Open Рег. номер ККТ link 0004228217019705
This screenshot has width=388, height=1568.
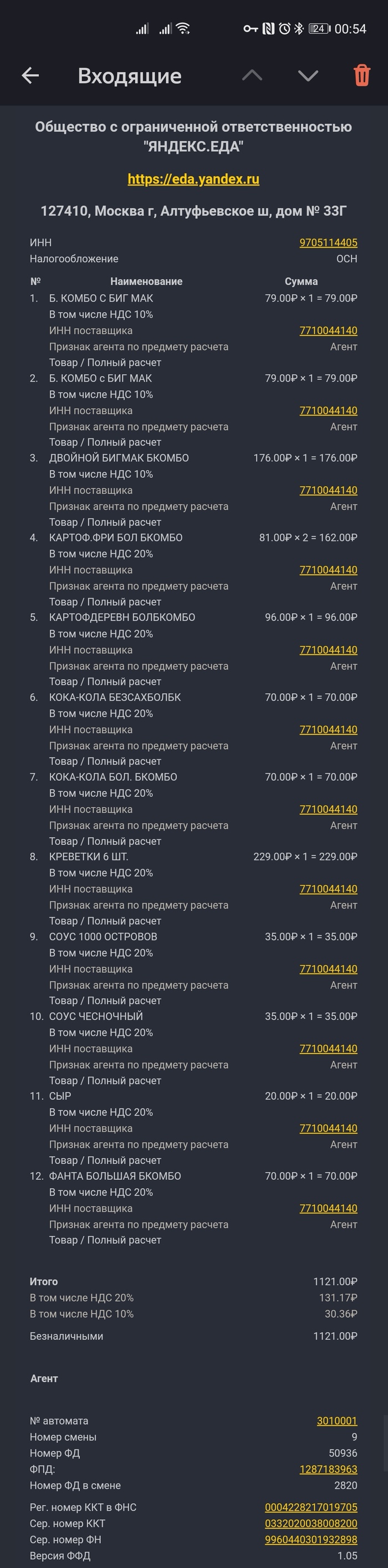point(312,1507)
